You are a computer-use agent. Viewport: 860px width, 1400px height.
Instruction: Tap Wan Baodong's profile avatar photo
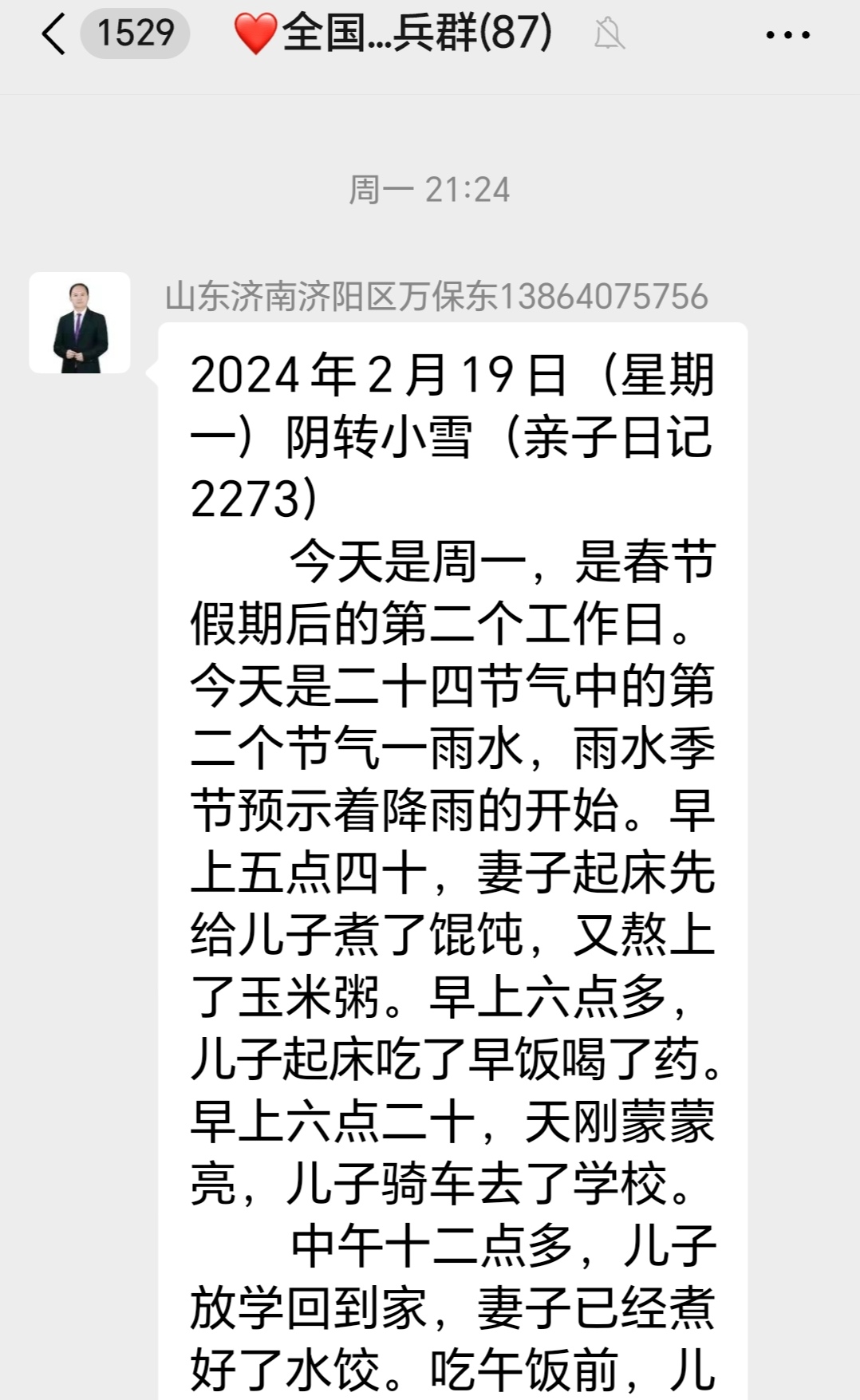[x=78, y=322]
